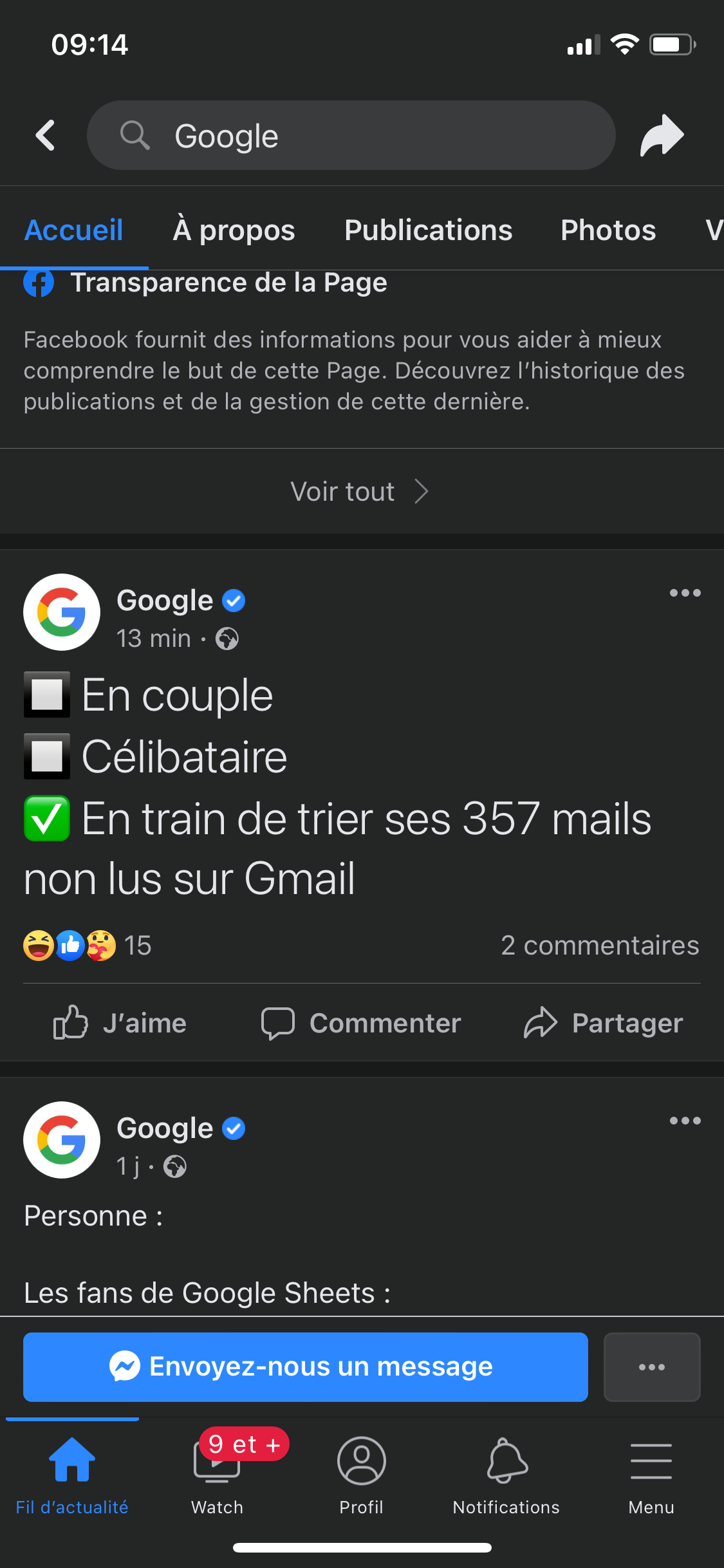The width and height of the screenshot is (724, 1568).
Task: Select the Photos tab
Action: tap(608, 230)
